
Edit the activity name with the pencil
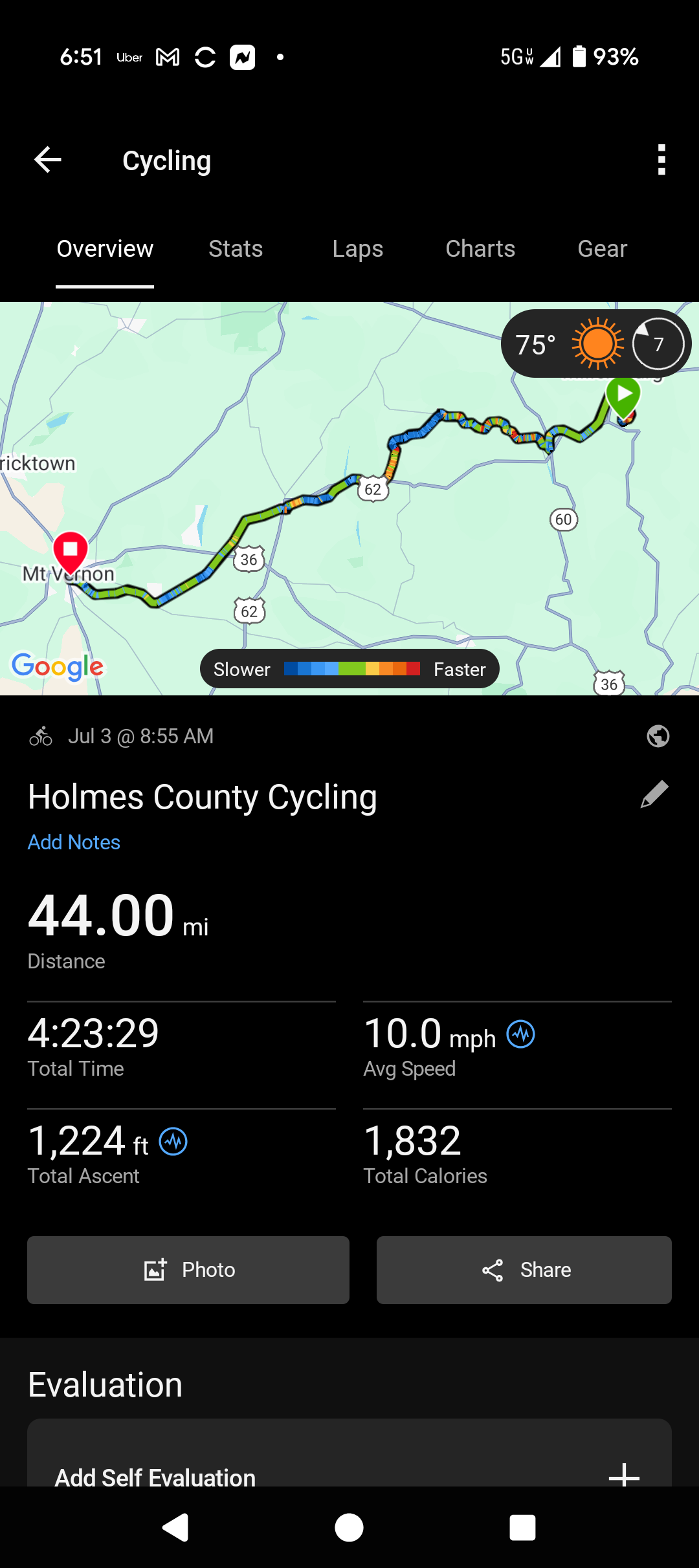click(654, 794)
